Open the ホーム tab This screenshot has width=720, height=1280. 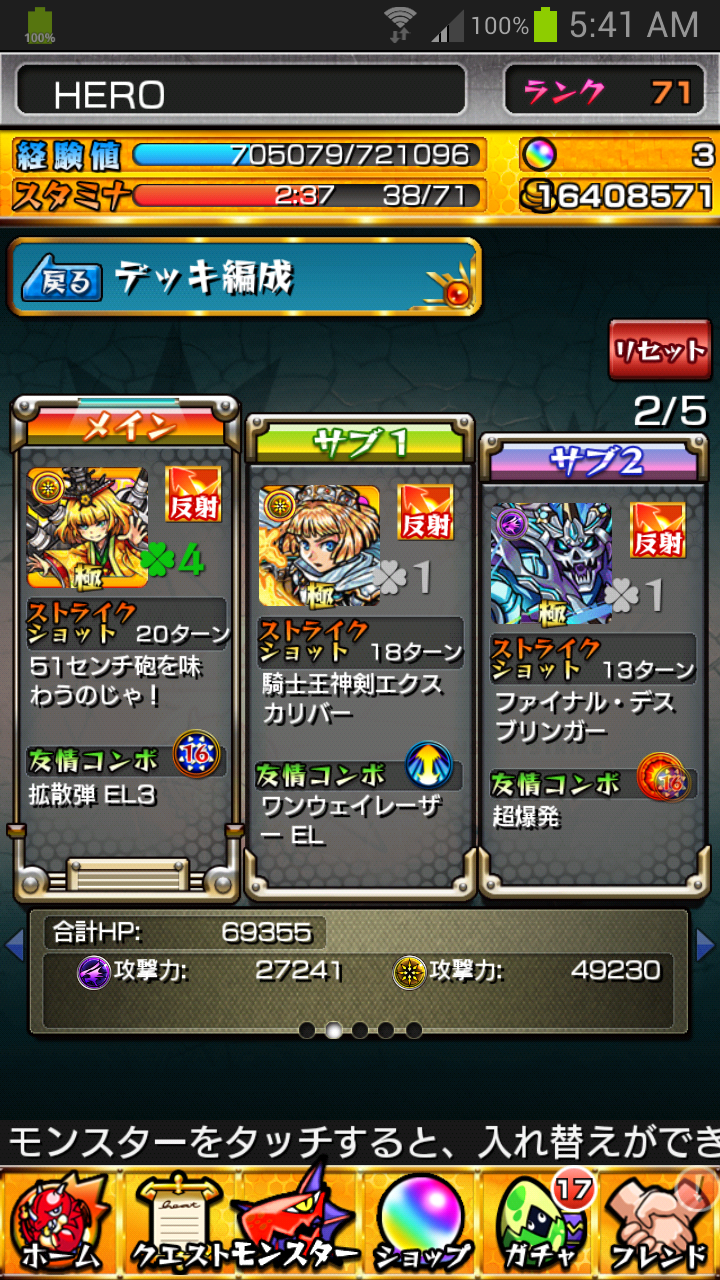point(58,1224)
